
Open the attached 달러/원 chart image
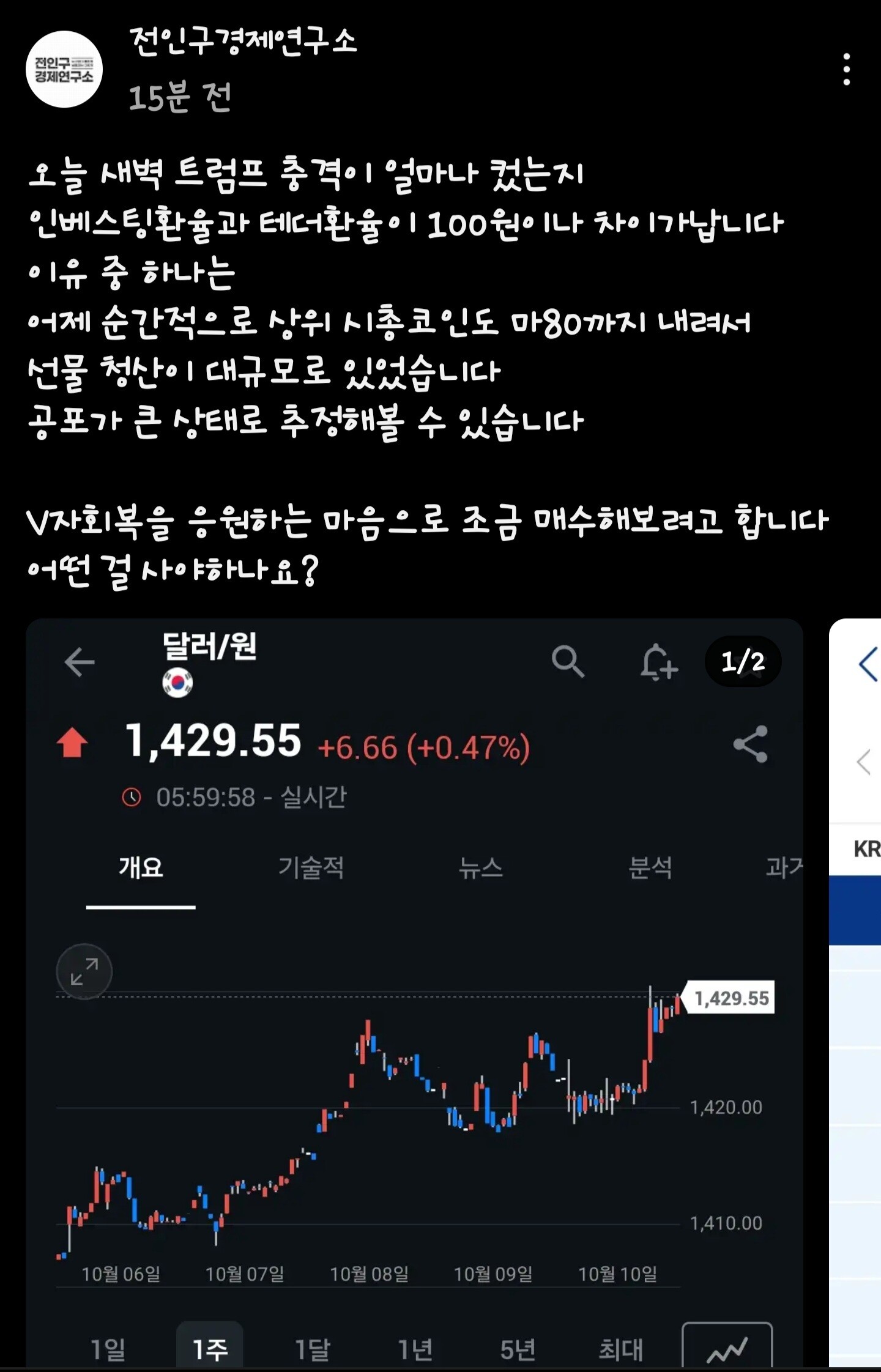click(x=414, y=992)
